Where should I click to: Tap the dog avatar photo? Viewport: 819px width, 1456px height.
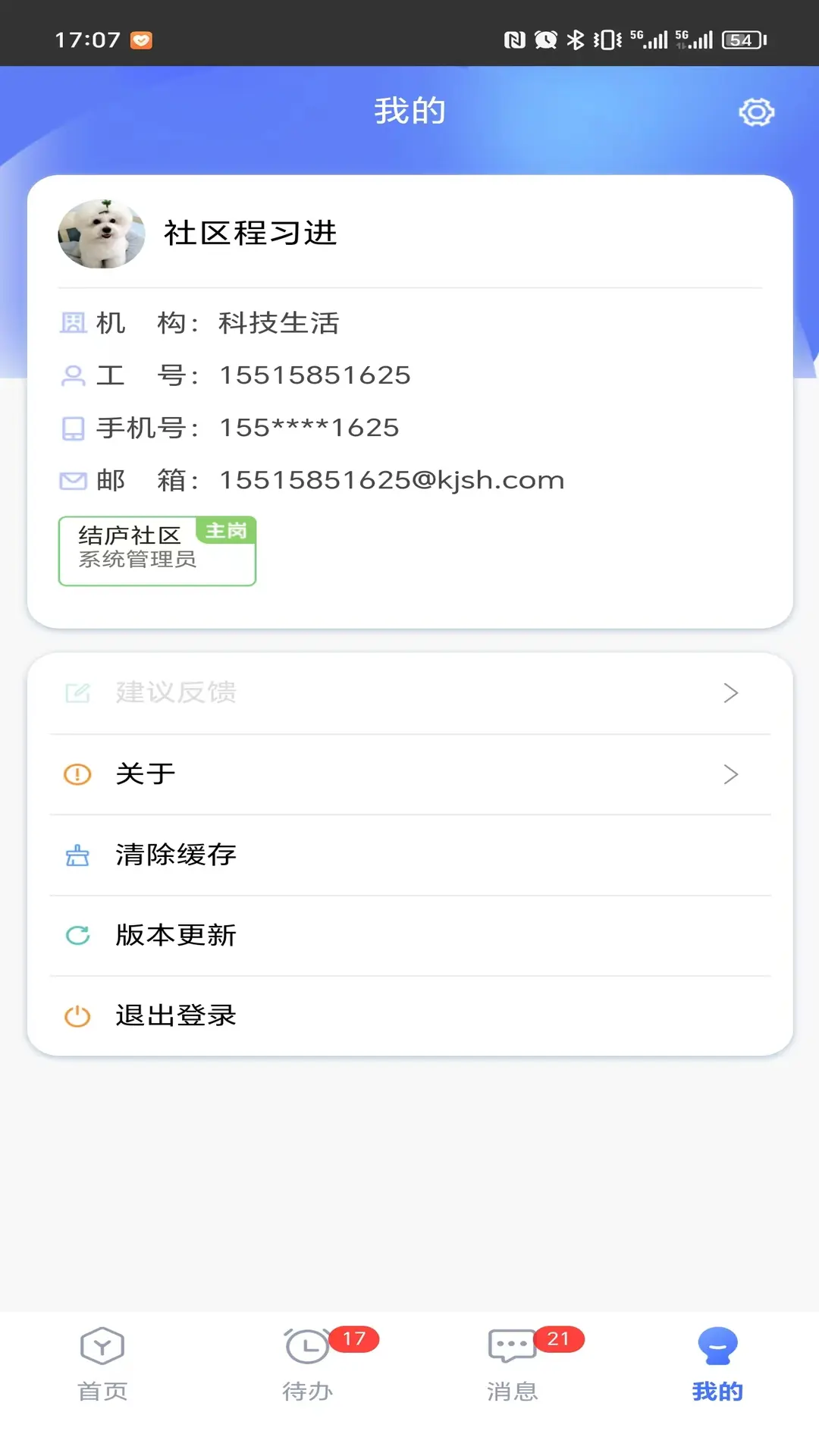102,234
